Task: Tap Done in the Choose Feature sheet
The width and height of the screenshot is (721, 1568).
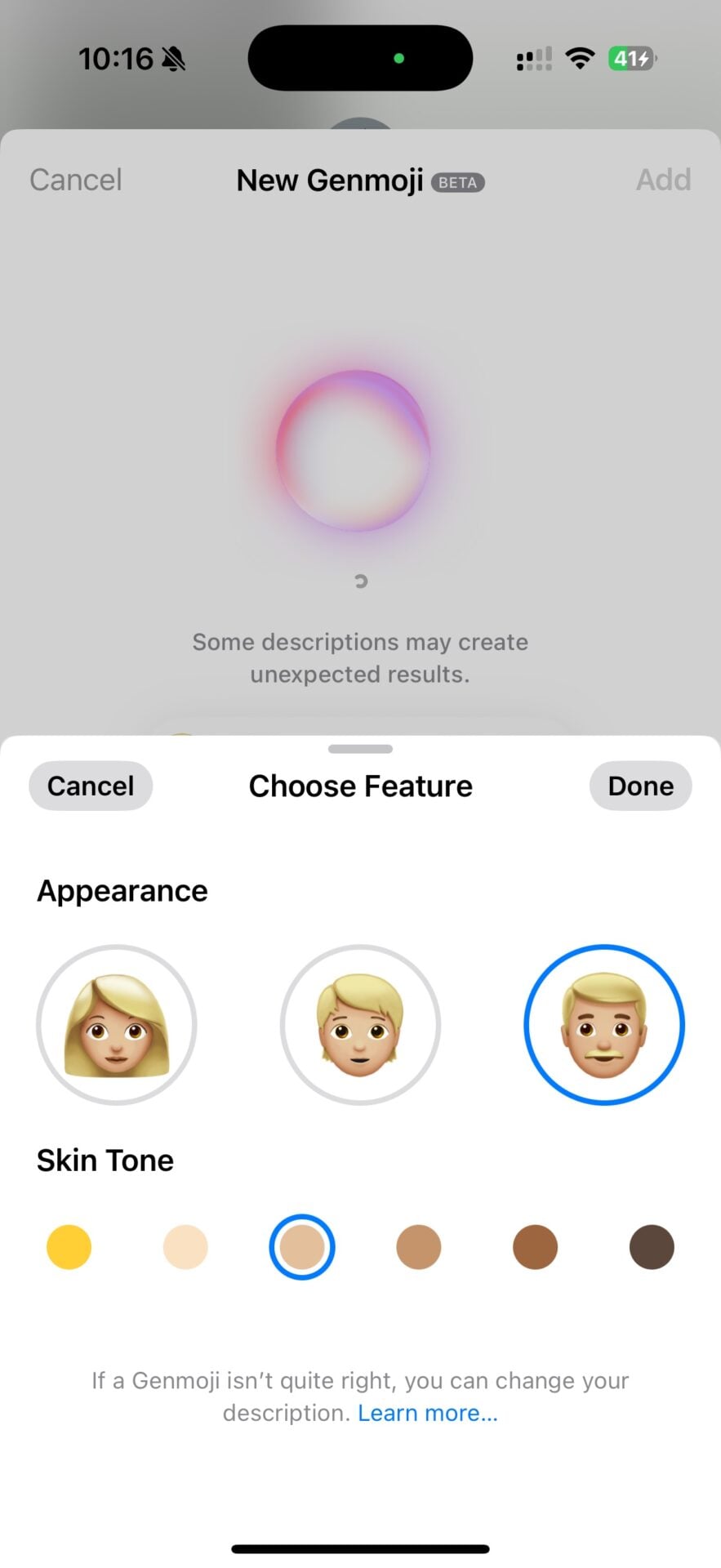Action: pyautogui.click(x=640, y=786)
